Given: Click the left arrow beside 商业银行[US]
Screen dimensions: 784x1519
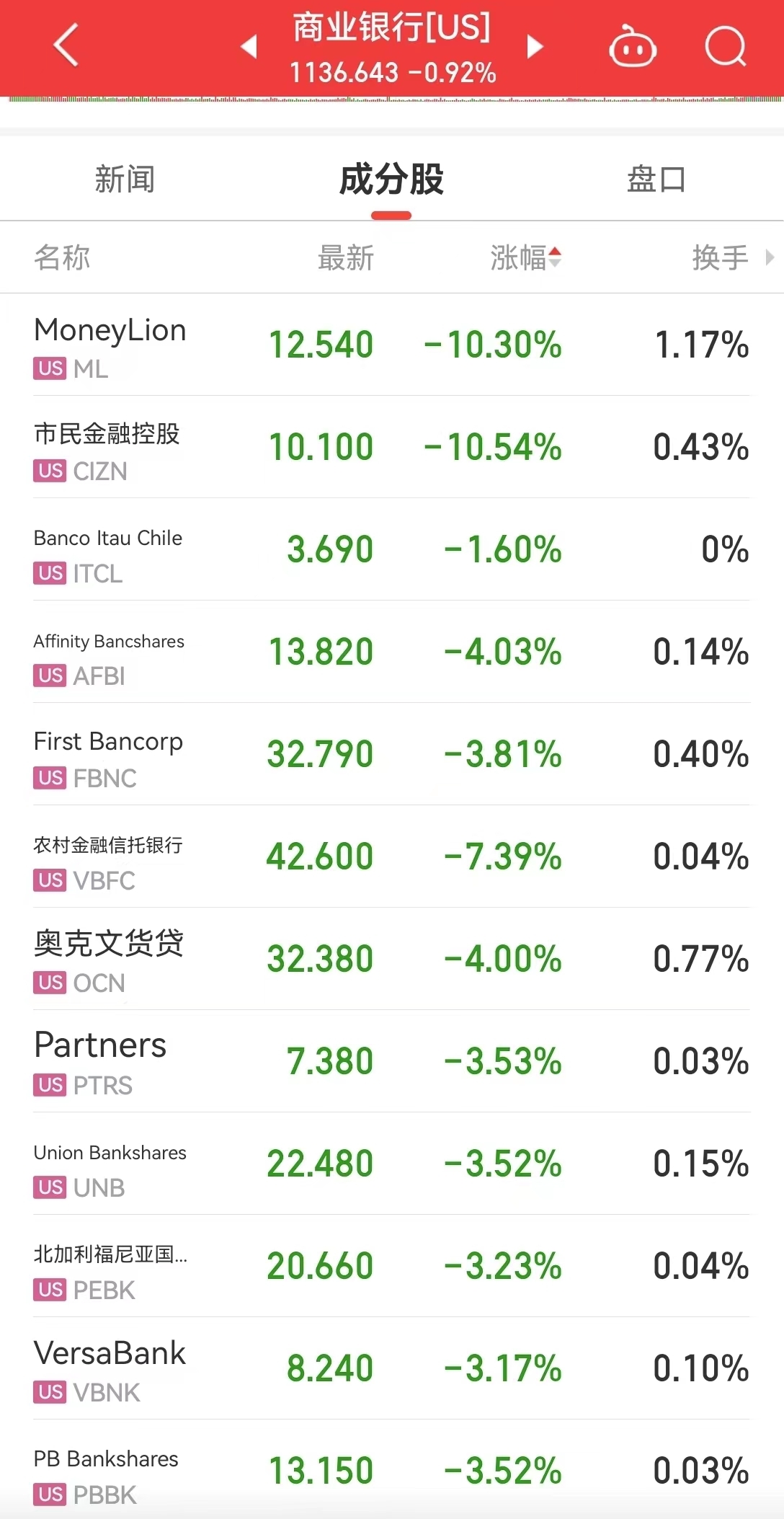Looking at the screenshot, I should pyautogui.click(x=249, y=46).
